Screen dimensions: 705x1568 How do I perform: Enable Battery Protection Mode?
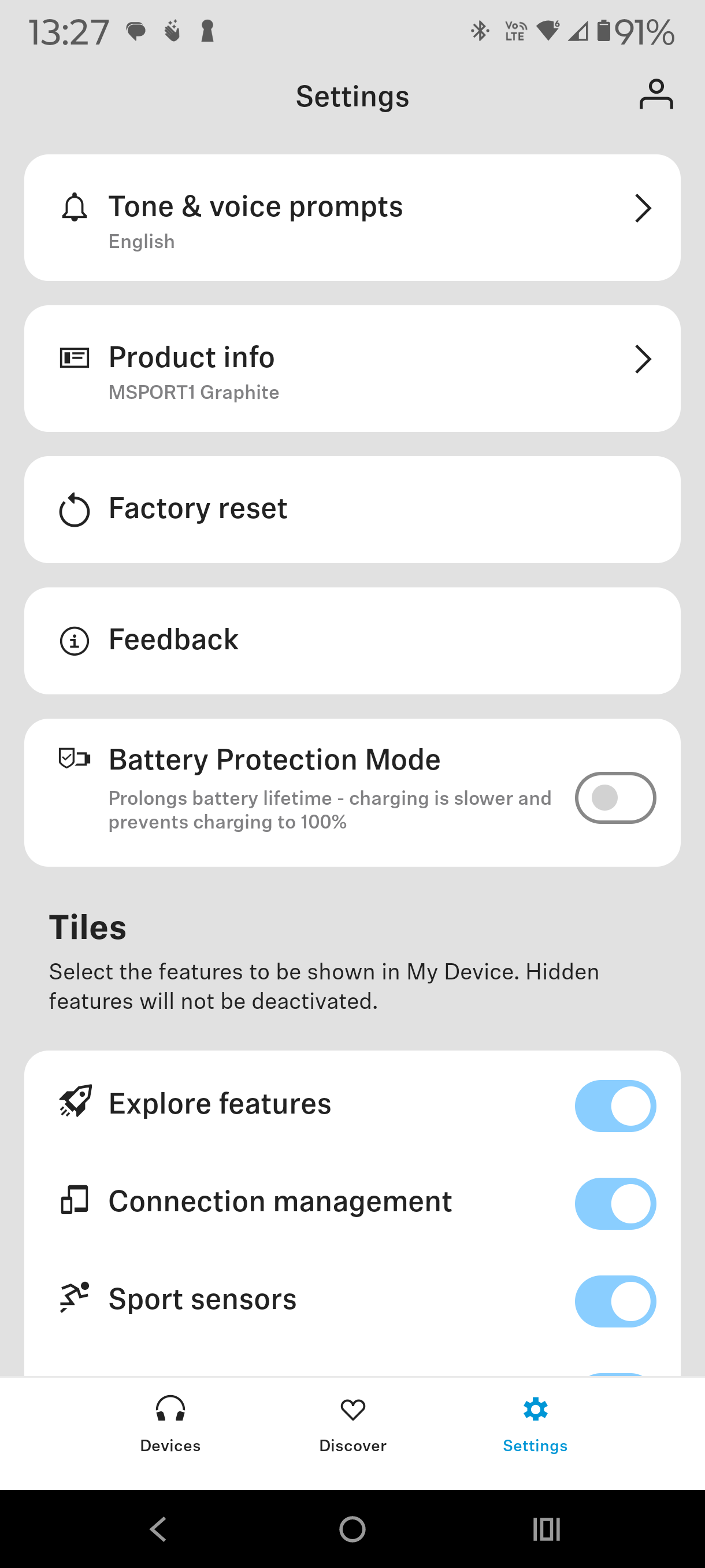pos(615,797)
